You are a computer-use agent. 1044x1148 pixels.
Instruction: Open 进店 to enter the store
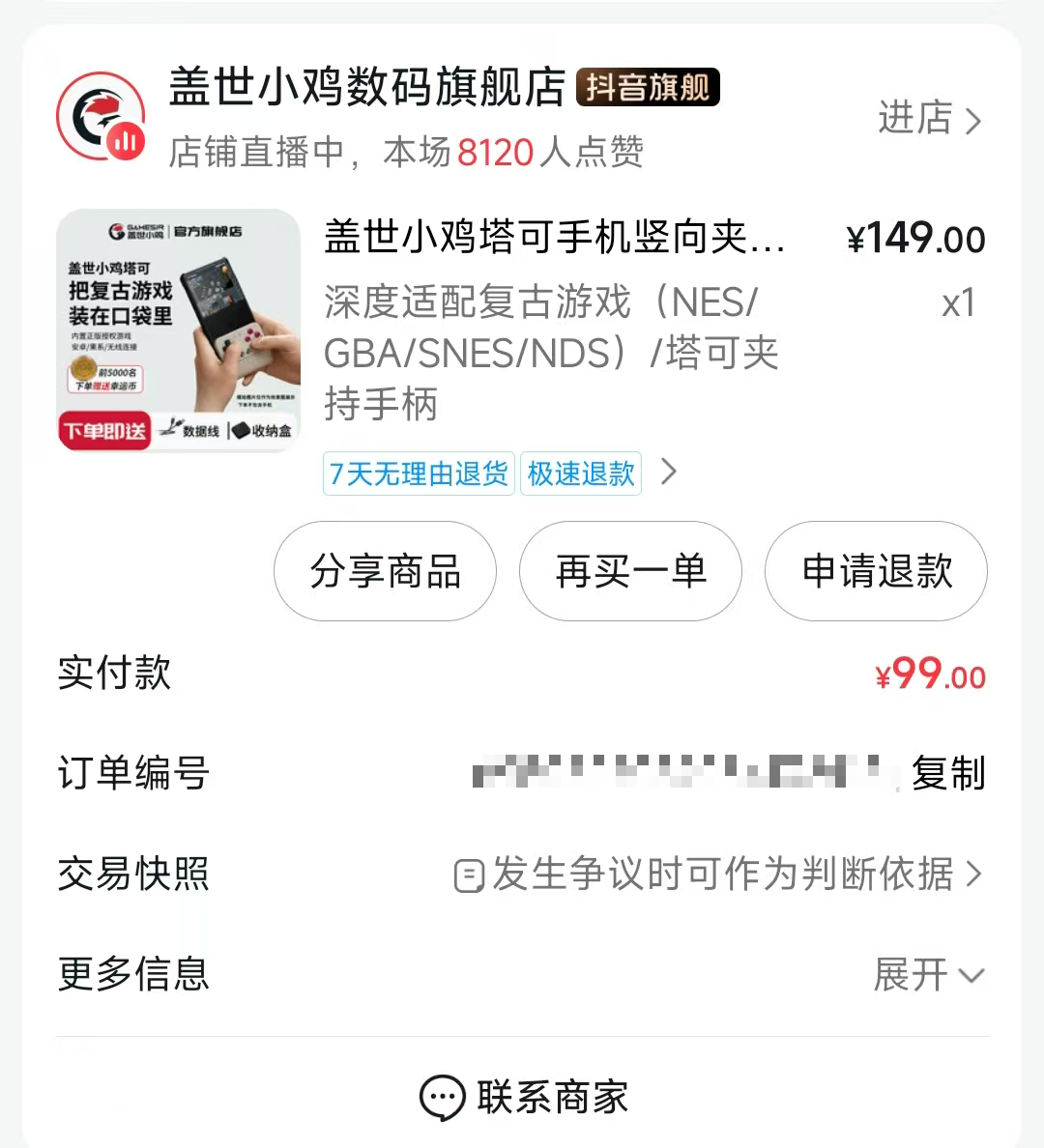click(915, 119)
